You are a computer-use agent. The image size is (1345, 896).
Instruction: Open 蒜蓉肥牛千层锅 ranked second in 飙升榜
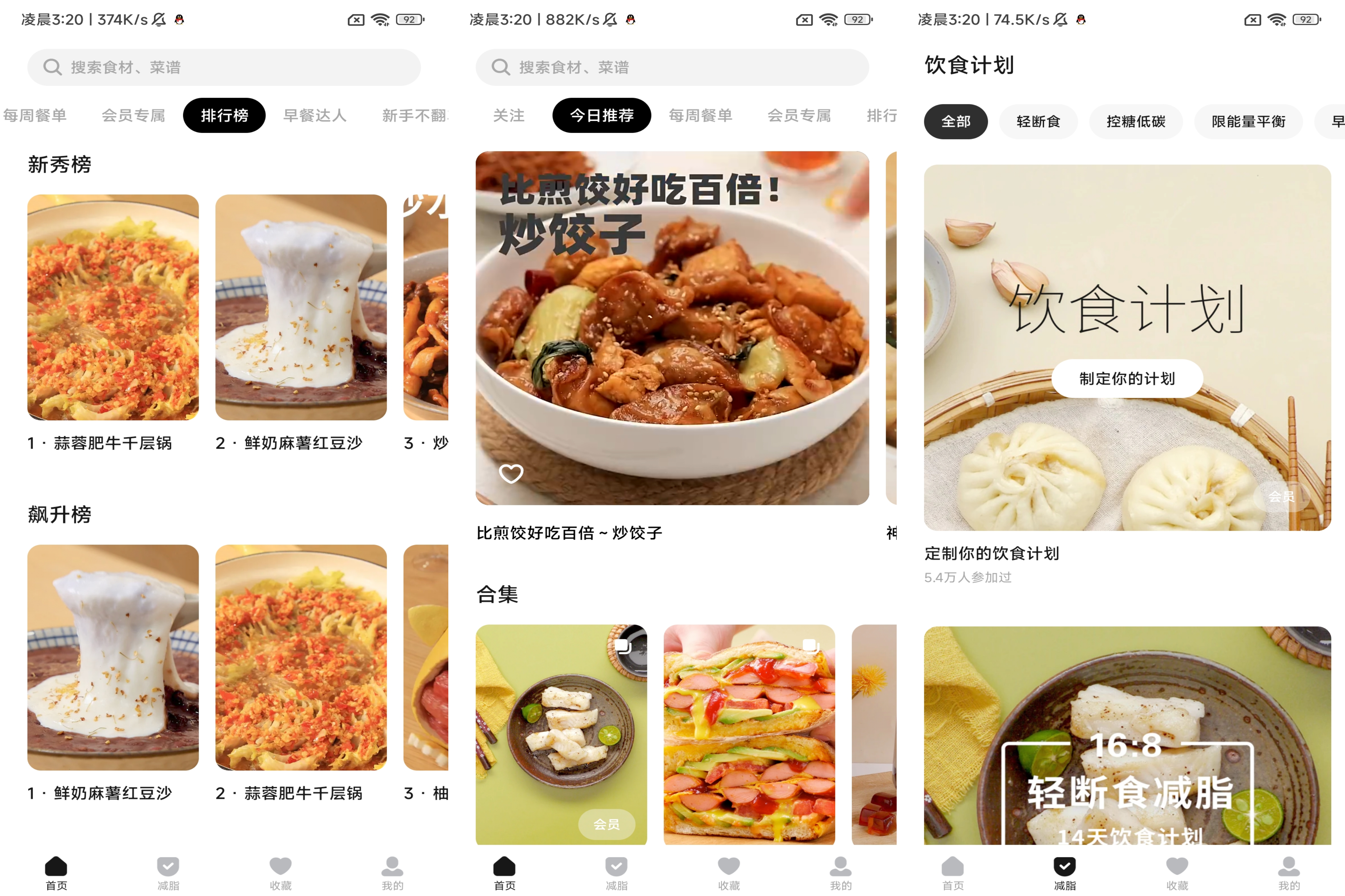[x=301, y=657]
